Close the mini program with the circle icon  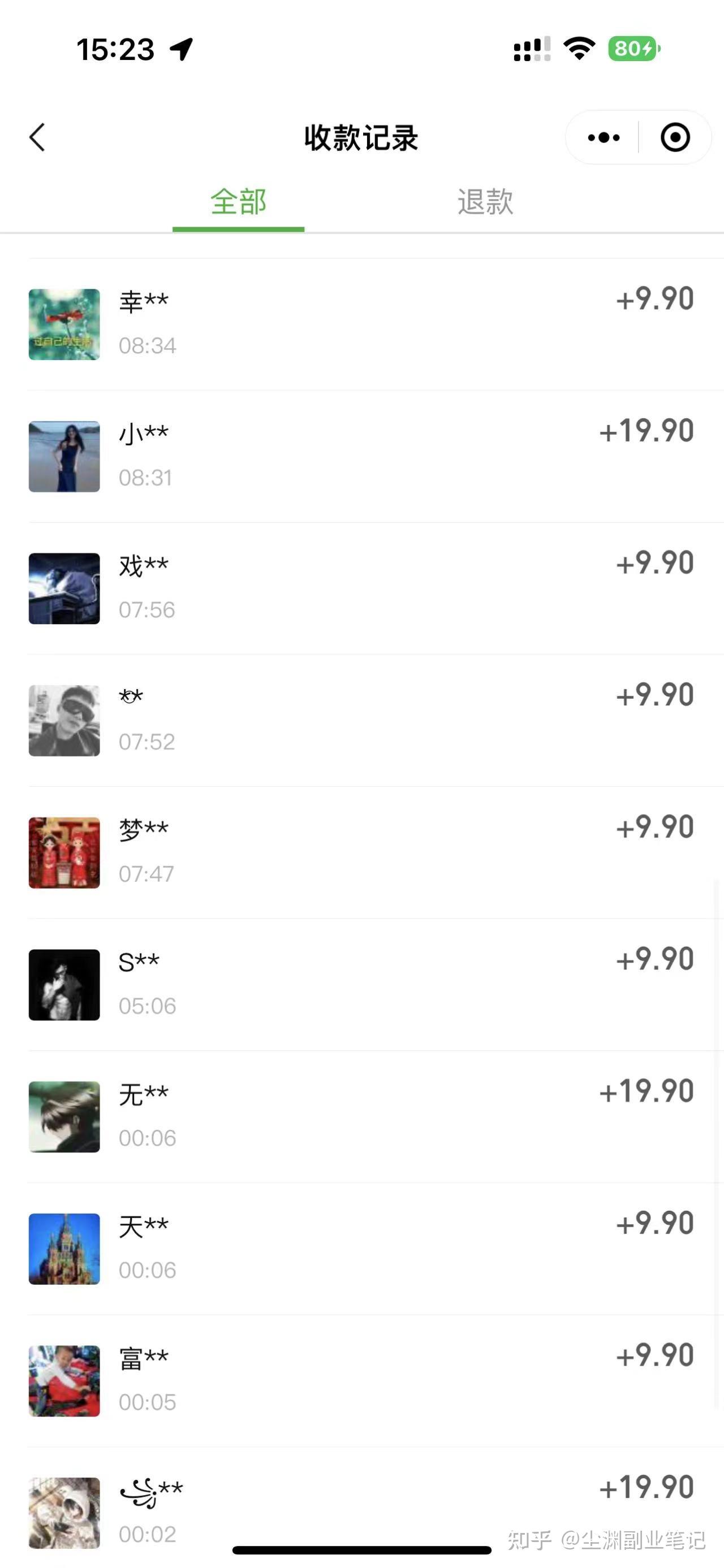(x=675, y=137)
